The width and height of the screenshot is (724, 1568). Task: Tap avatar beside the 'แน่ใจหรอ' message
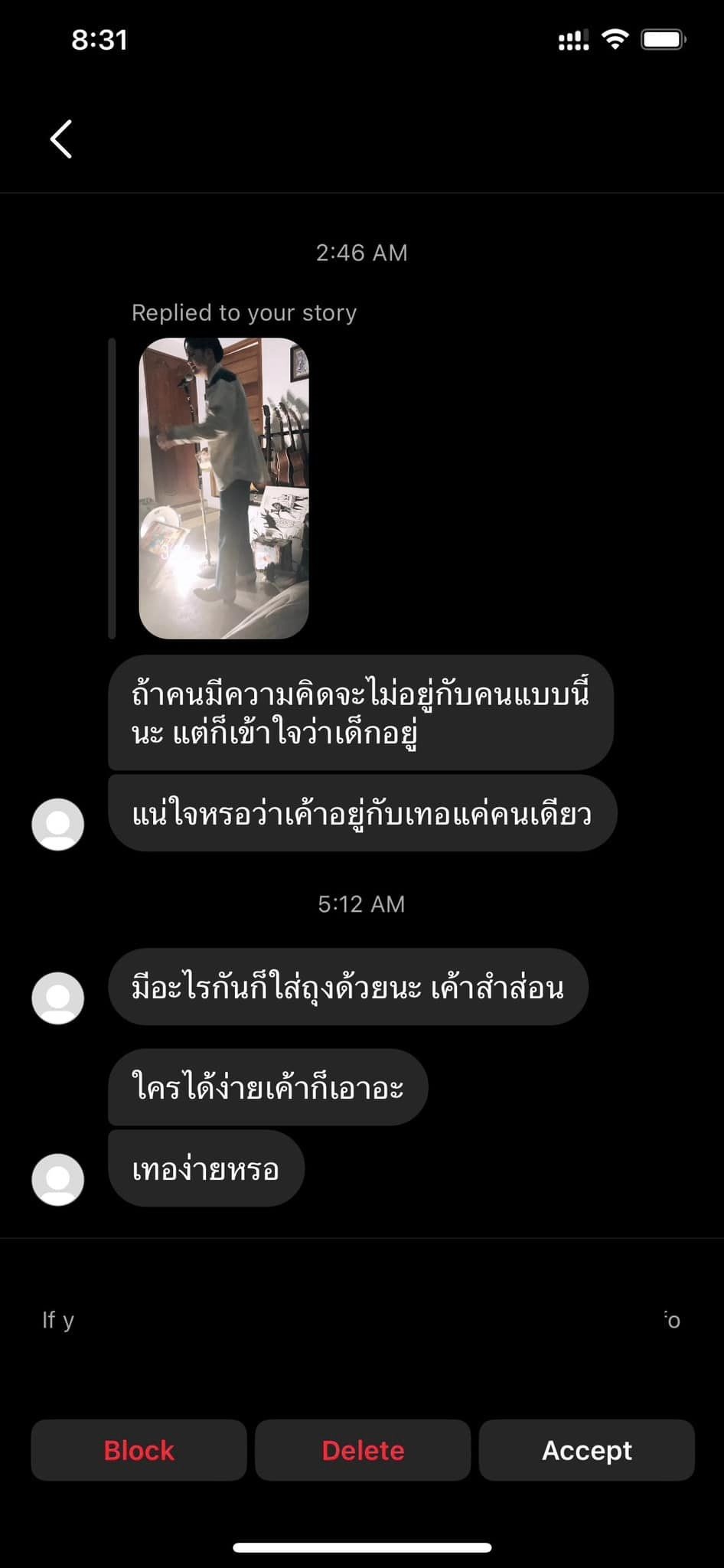pyautogui.click(x=57, y=824)
